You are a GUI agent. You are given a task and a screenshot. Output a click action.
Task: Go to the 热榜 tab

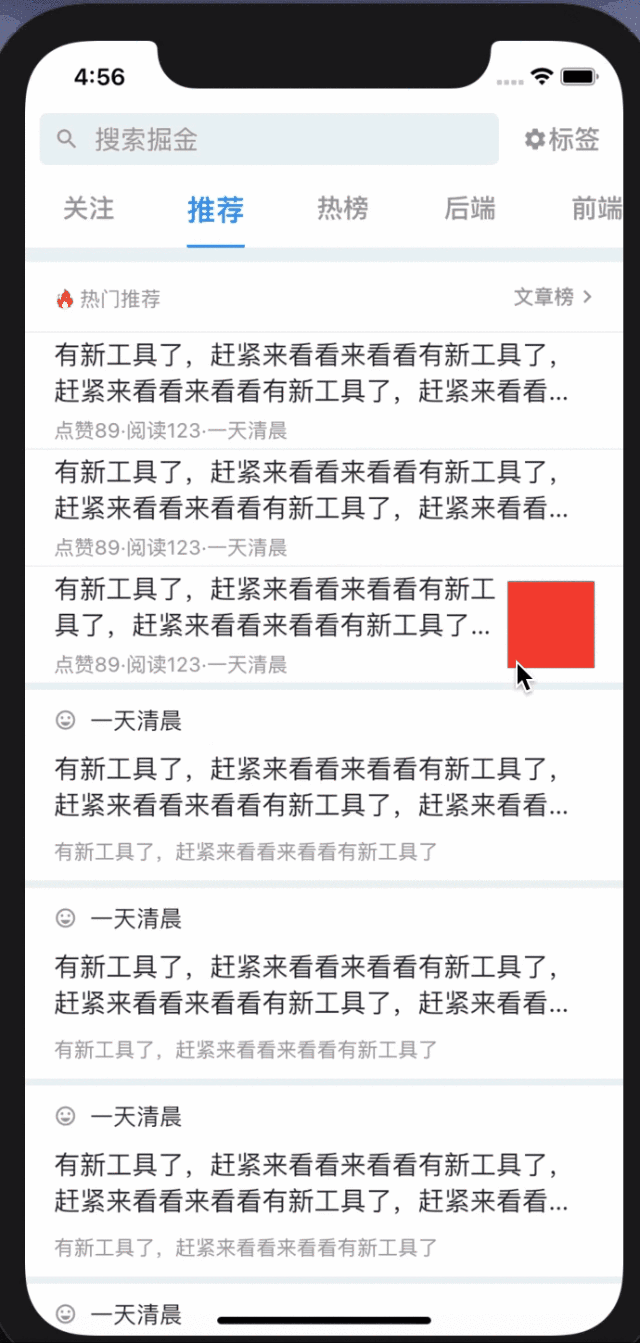tap(343, 208)
